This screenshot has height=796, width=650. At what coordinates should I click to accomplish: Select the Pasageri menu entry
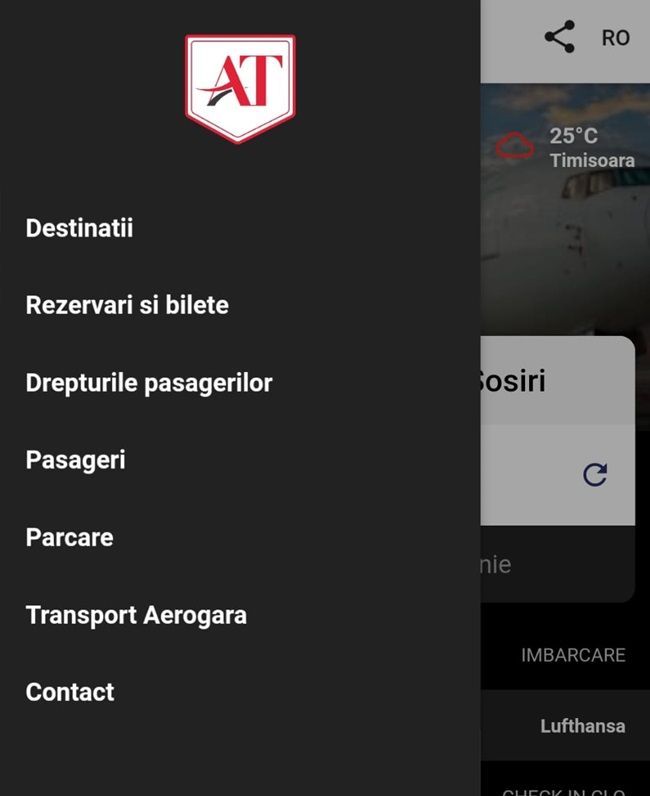[75, 460]
